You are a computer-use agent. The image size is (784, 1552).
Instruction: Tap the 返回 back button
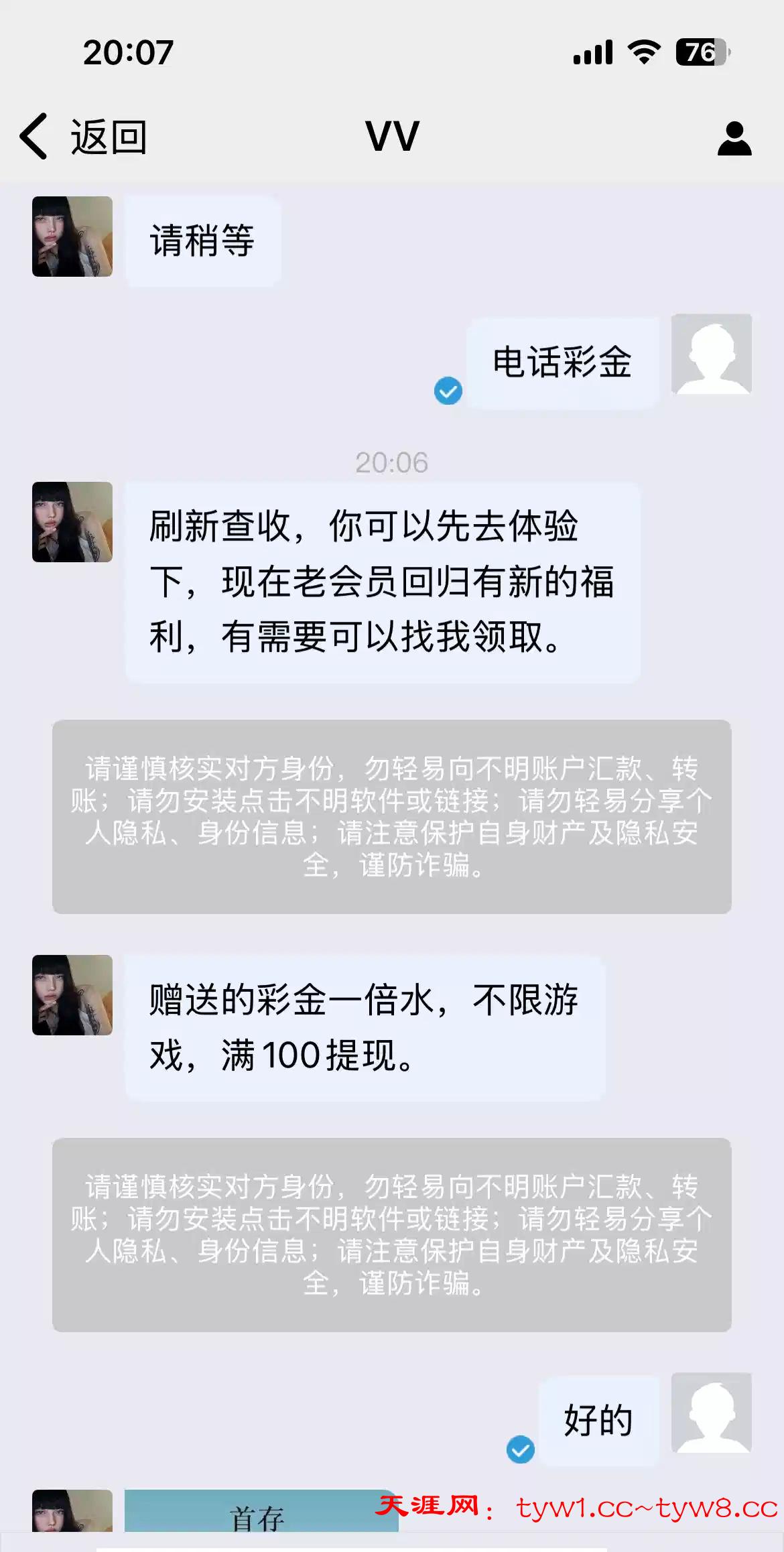click(x=84, y=137)
